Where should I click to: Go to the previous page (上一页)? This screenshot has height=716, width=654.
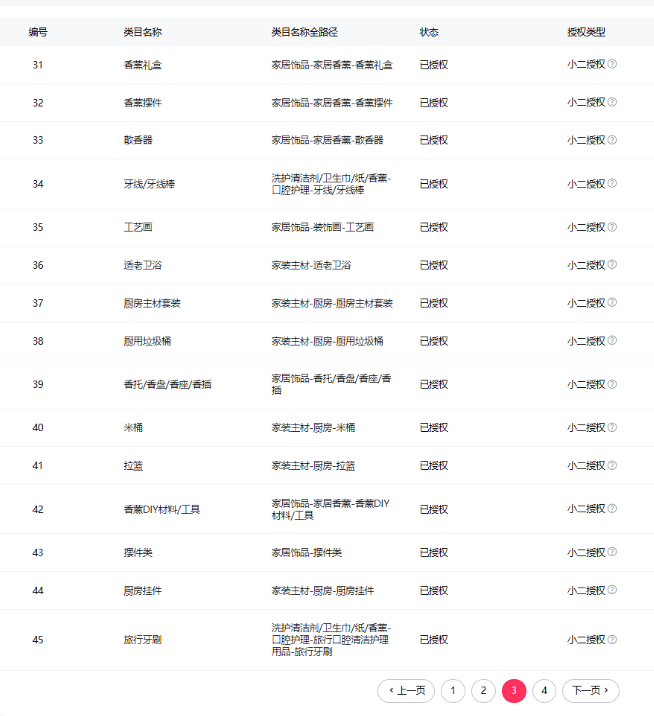pos(406,690)
